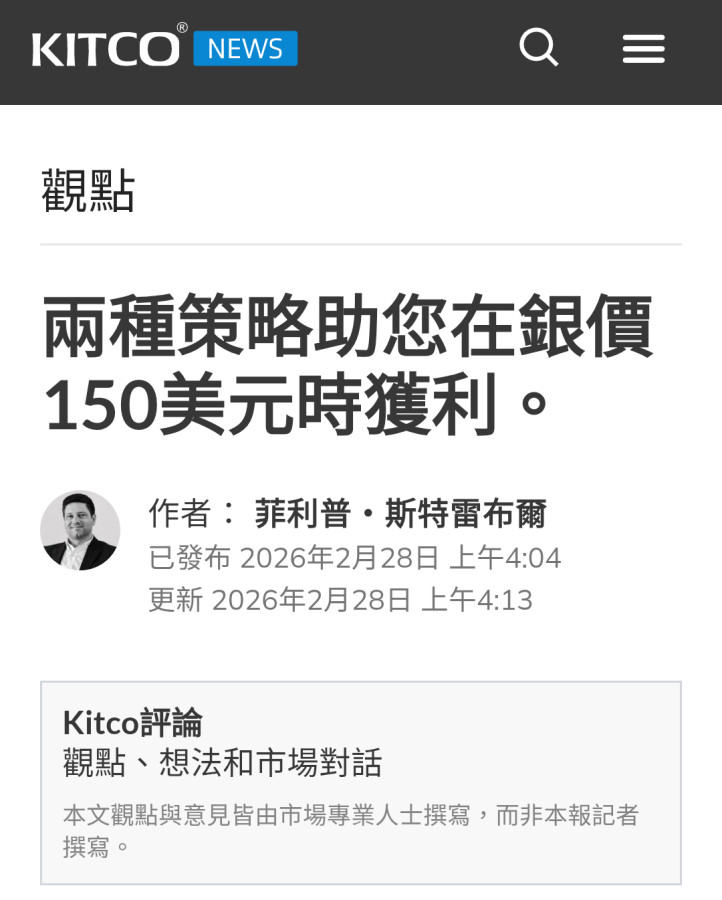This screenshot has width=722, height=900.
Task: Open the search magnifier icon
Action: [539, 47]
